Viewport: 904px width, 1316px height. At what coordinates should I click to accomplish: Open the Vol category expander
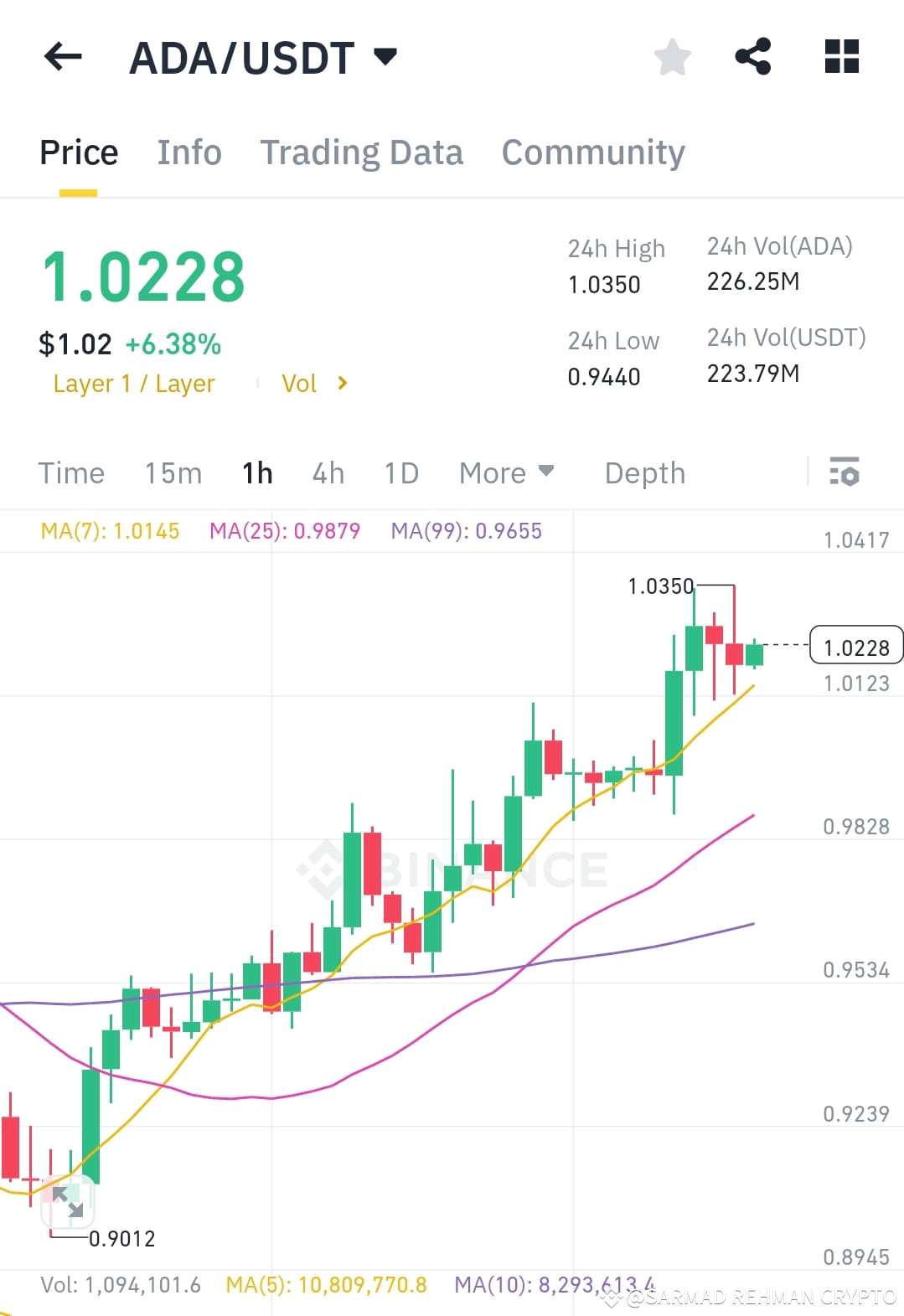[314, 383]
